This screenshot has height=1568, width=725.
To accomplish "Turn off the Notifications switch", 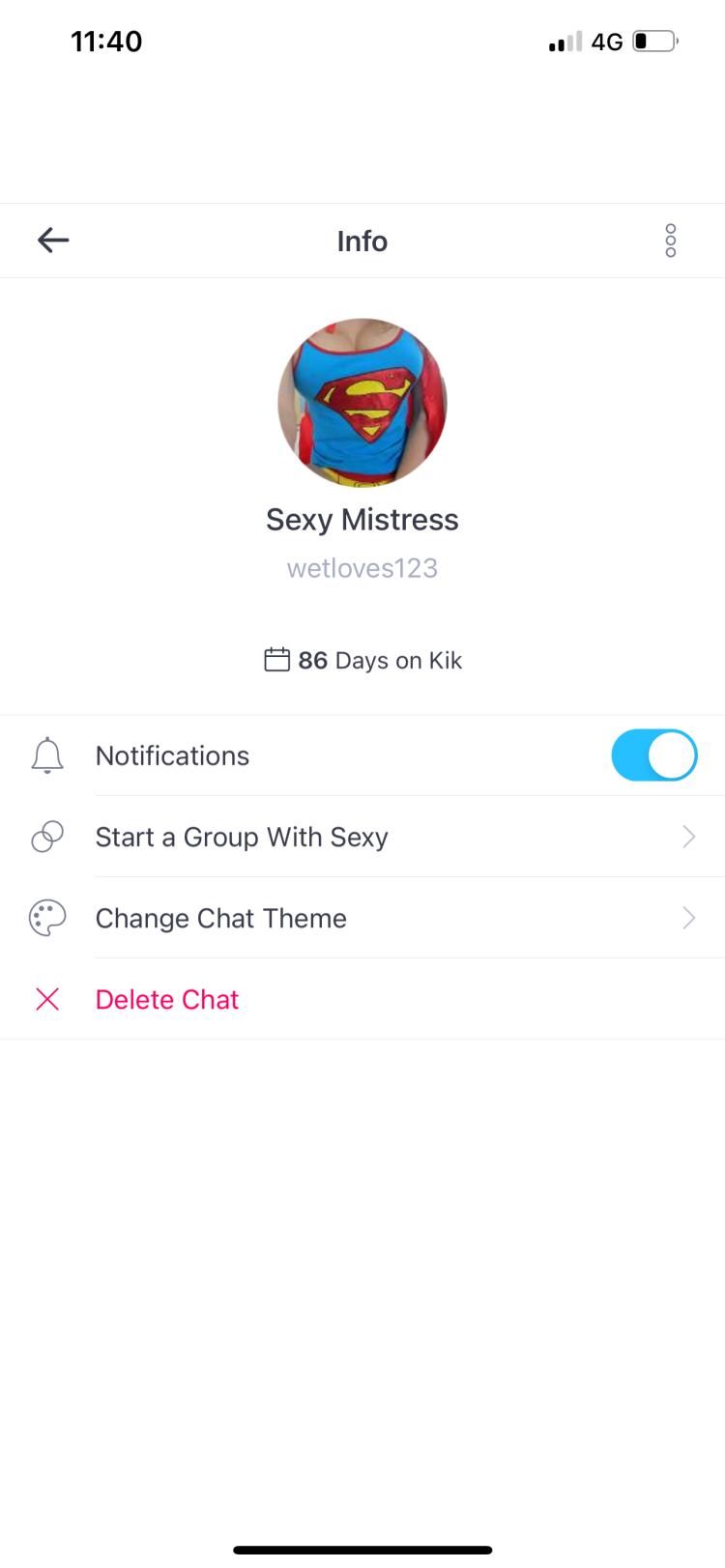I will click(653, 755).
